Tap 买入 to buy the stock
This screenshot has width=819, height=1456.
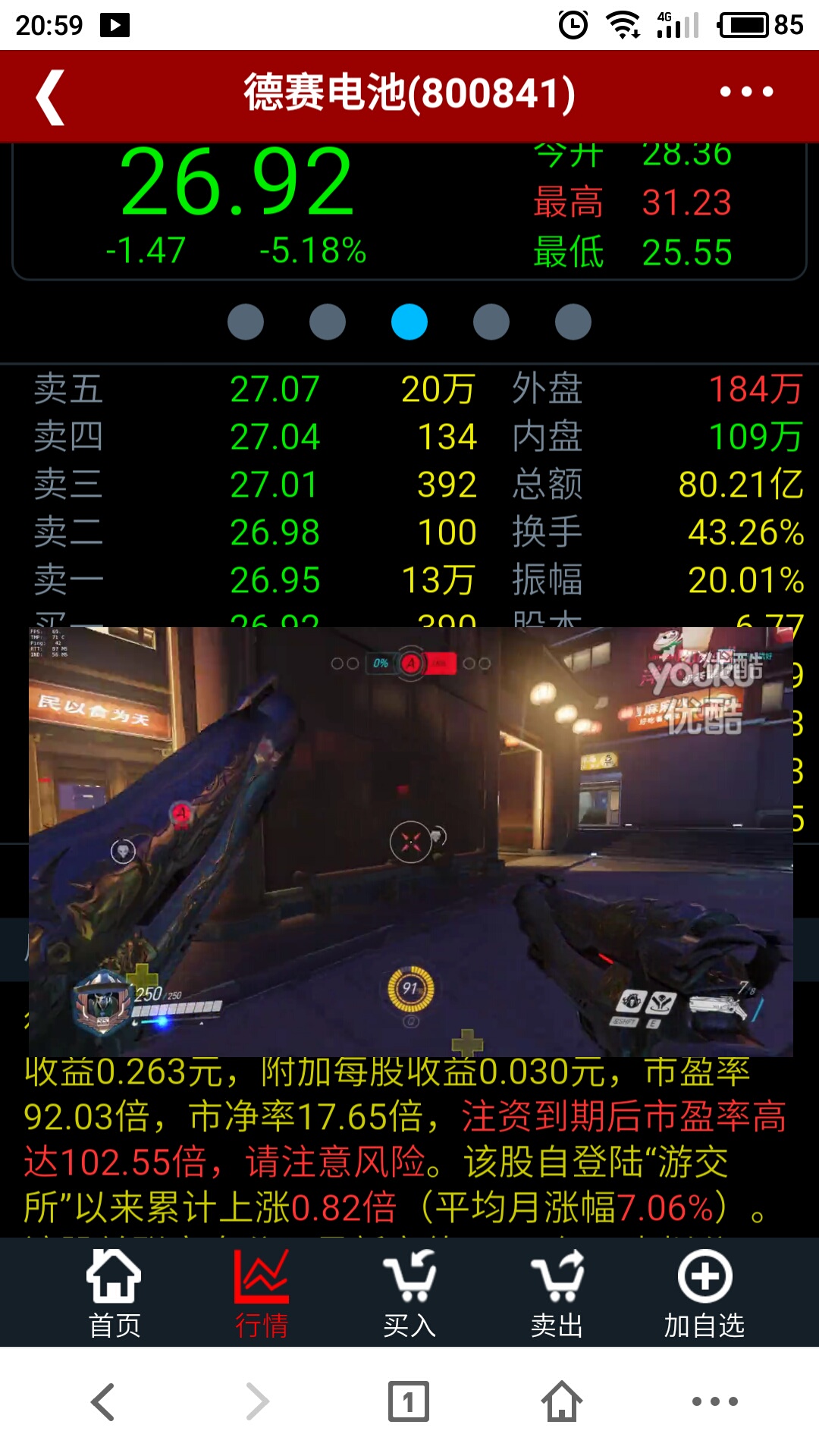409,1294
